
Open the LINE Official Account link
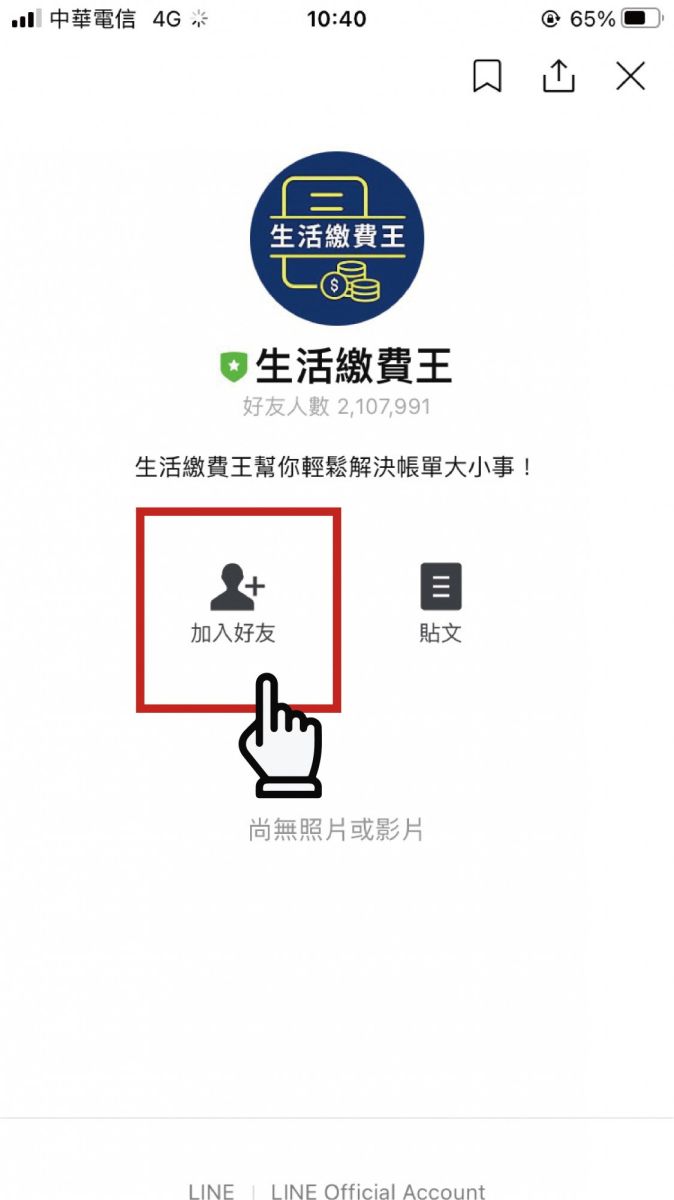pyautogui.click(x=378, y=1191)
